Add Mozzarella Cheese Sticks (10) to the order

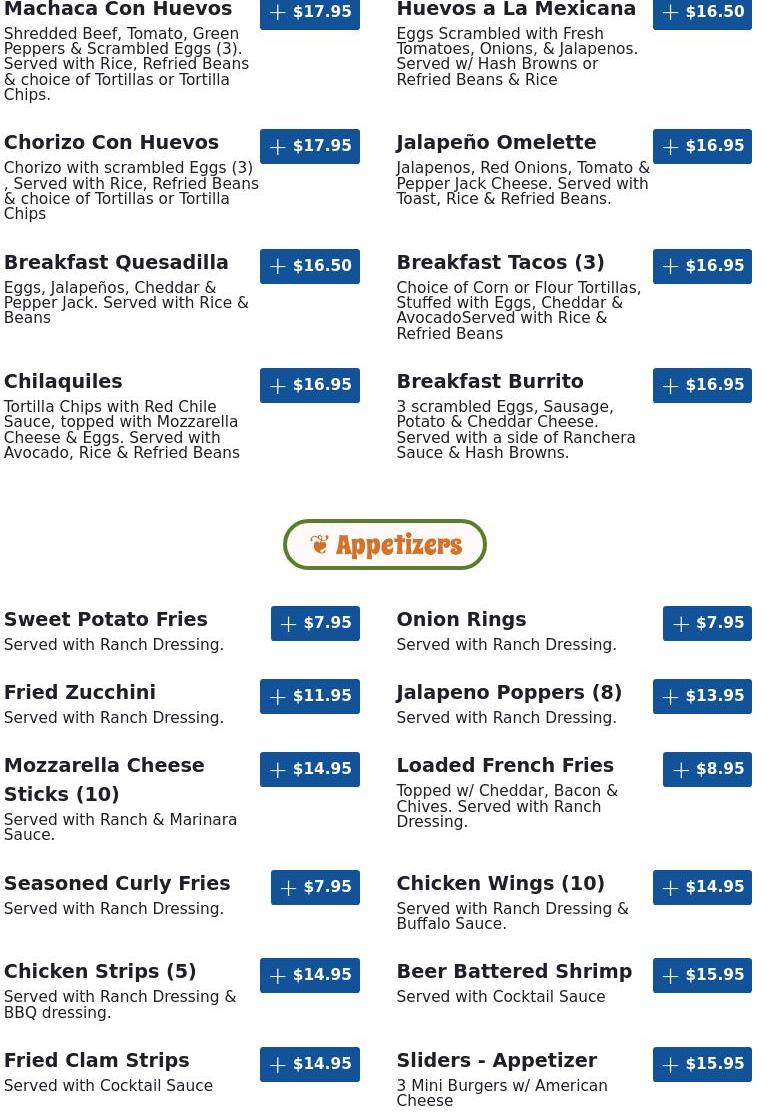tap(310, 769)
